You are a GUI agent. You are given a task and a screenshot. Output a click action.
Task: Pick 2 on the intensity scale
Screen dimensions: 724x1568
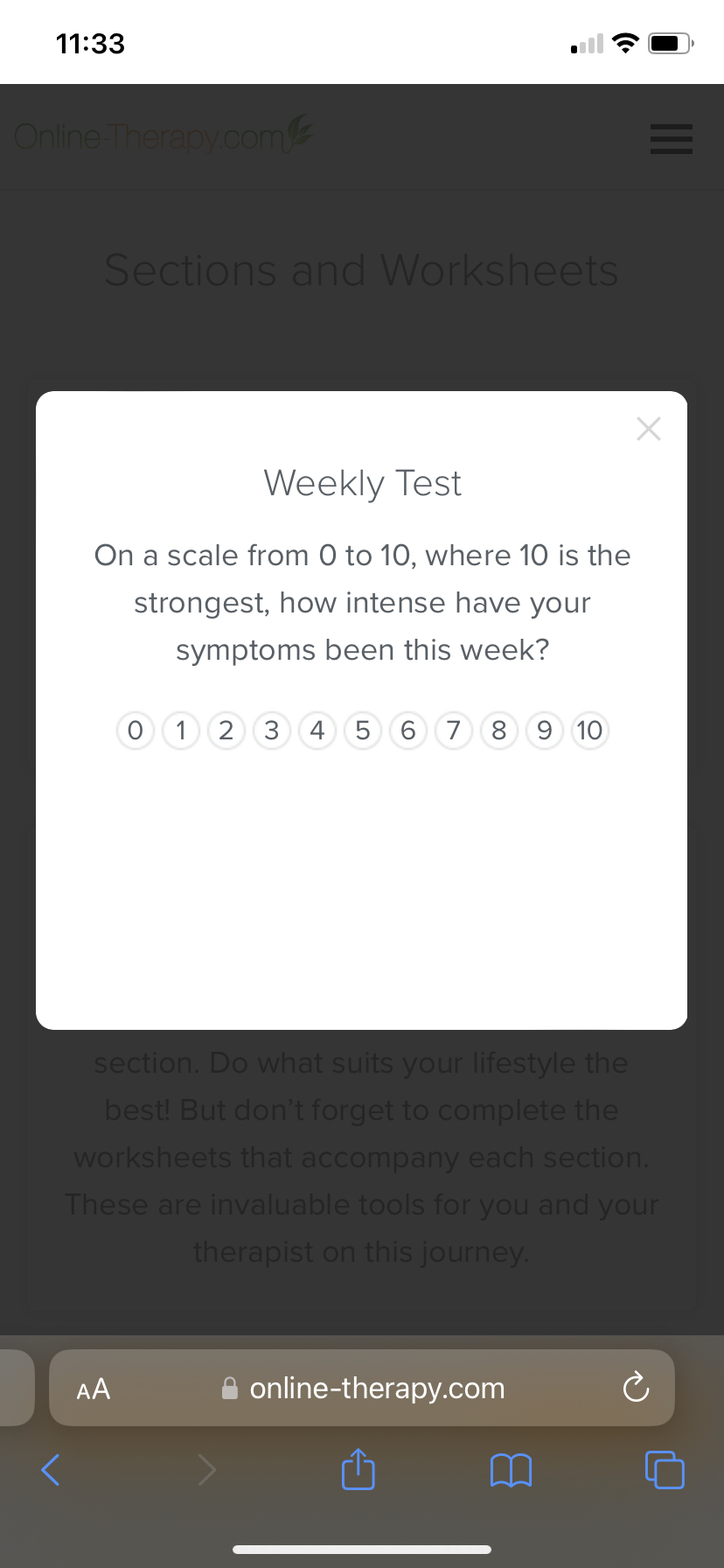tap(226, 730)
